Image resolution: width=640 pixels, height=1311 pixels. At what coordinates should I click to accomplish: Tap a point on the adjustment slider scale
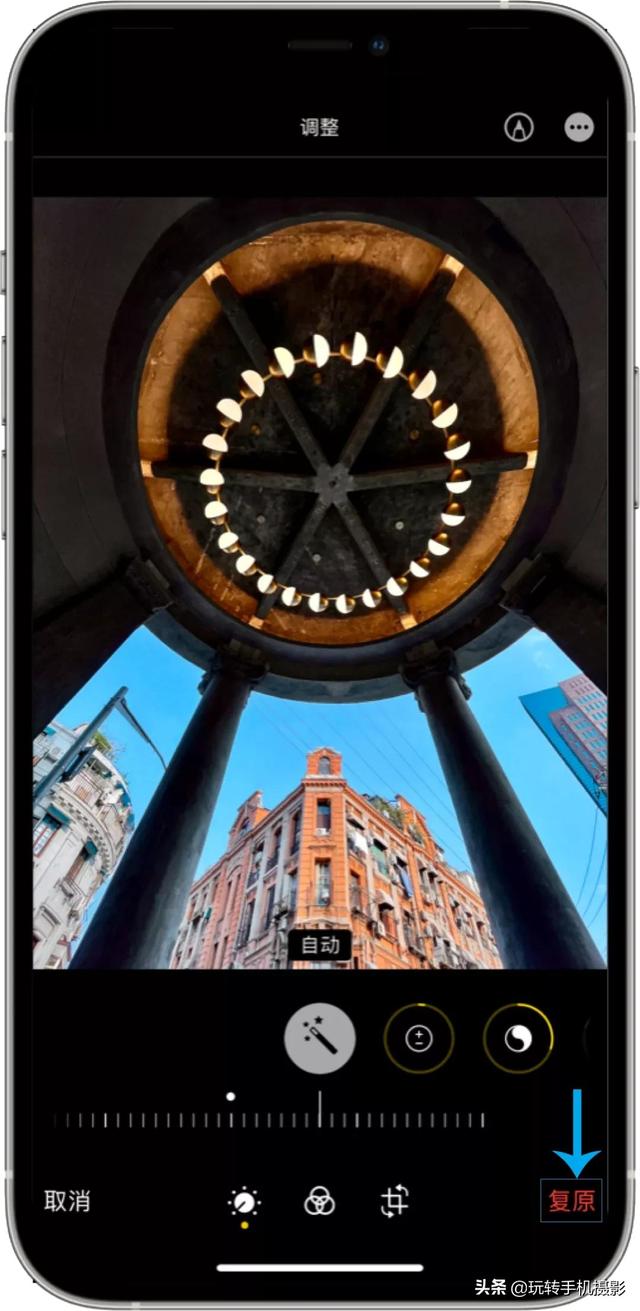(270, 1119)
